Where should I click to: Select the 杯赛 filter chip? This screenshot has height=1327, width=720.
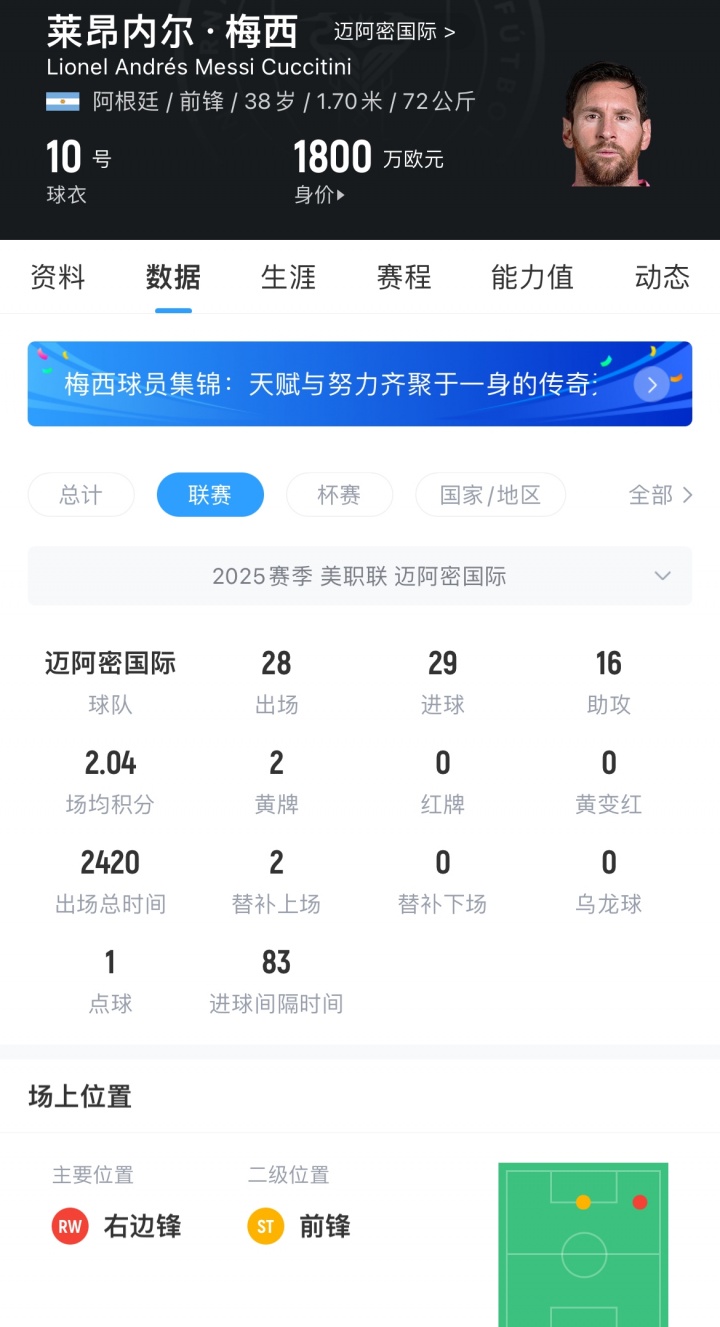(339, 495)
